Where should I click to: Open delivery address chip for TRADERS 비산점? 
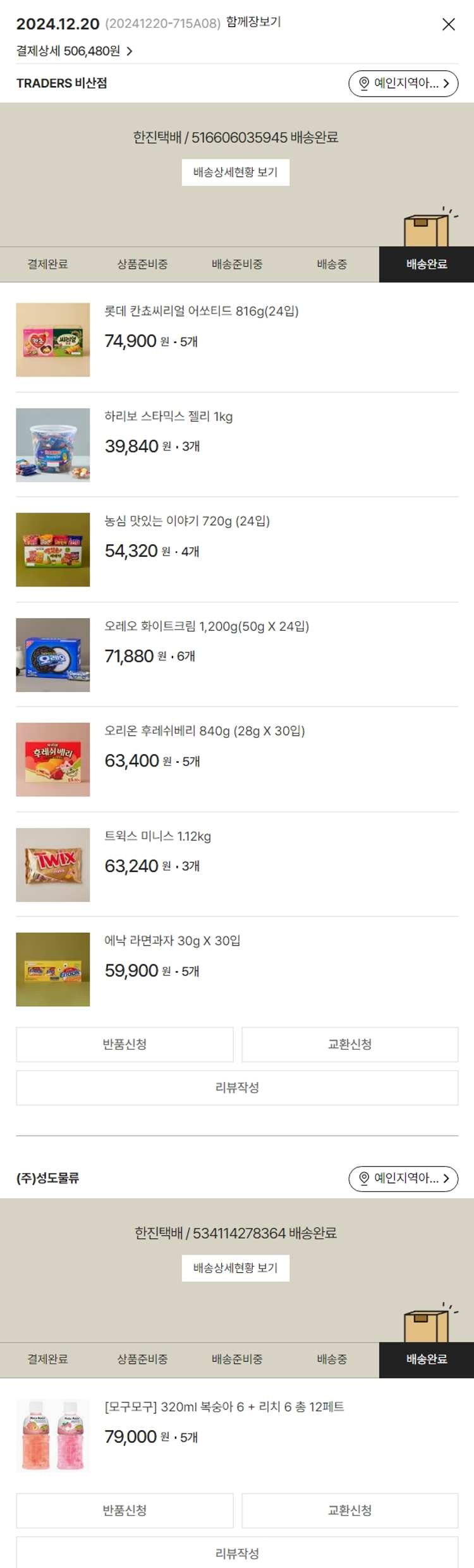pos(403,83)
